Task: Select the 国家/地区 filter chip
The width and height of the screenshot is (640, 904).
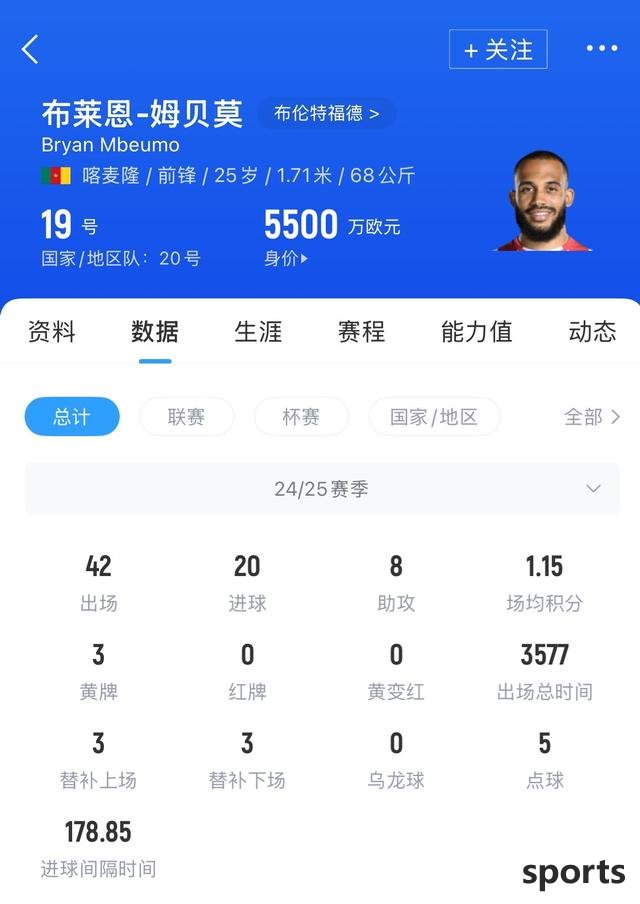Action: pyautogui.click(x=434, y=417)
